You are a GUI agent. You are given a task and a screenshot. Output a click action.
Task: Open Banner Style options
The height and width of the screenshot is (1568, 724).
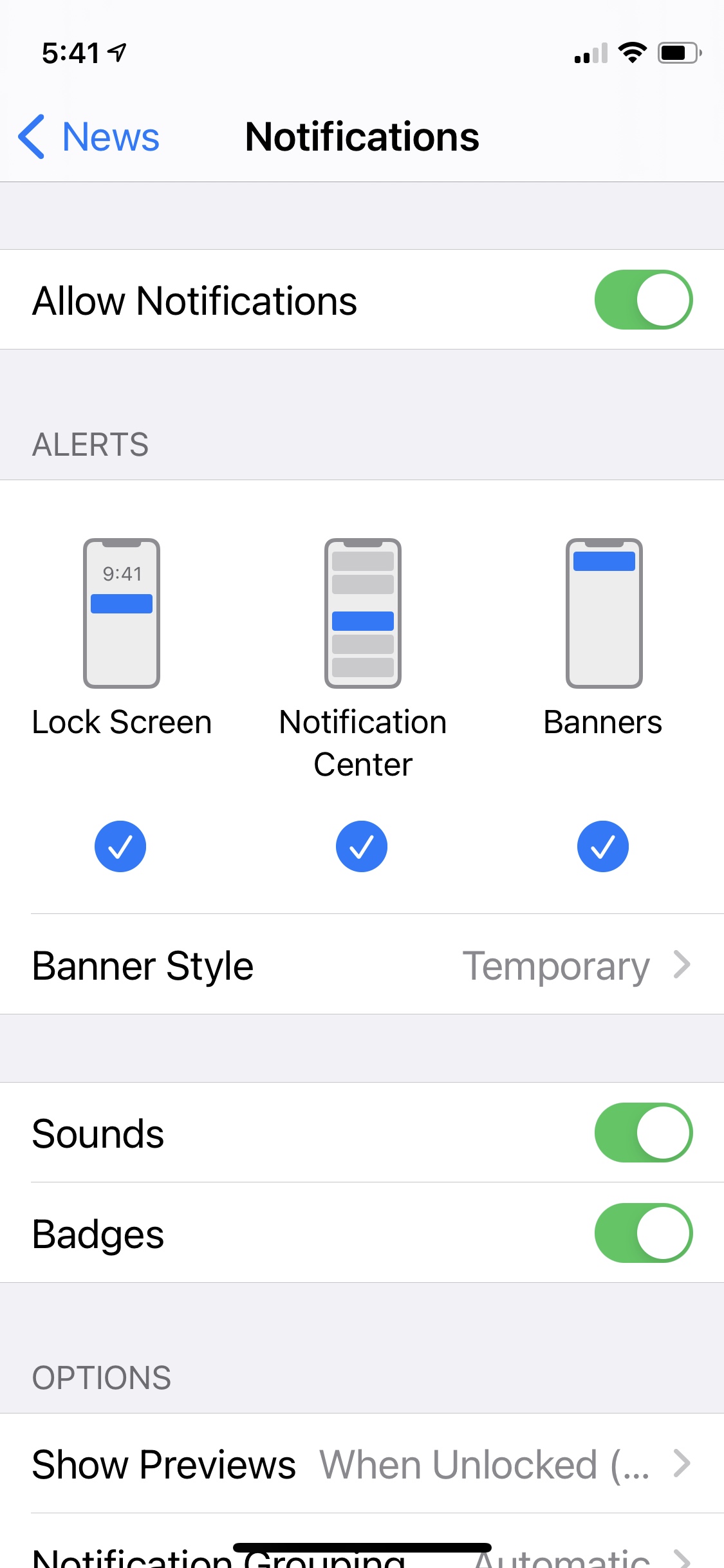tap(362, 965)
